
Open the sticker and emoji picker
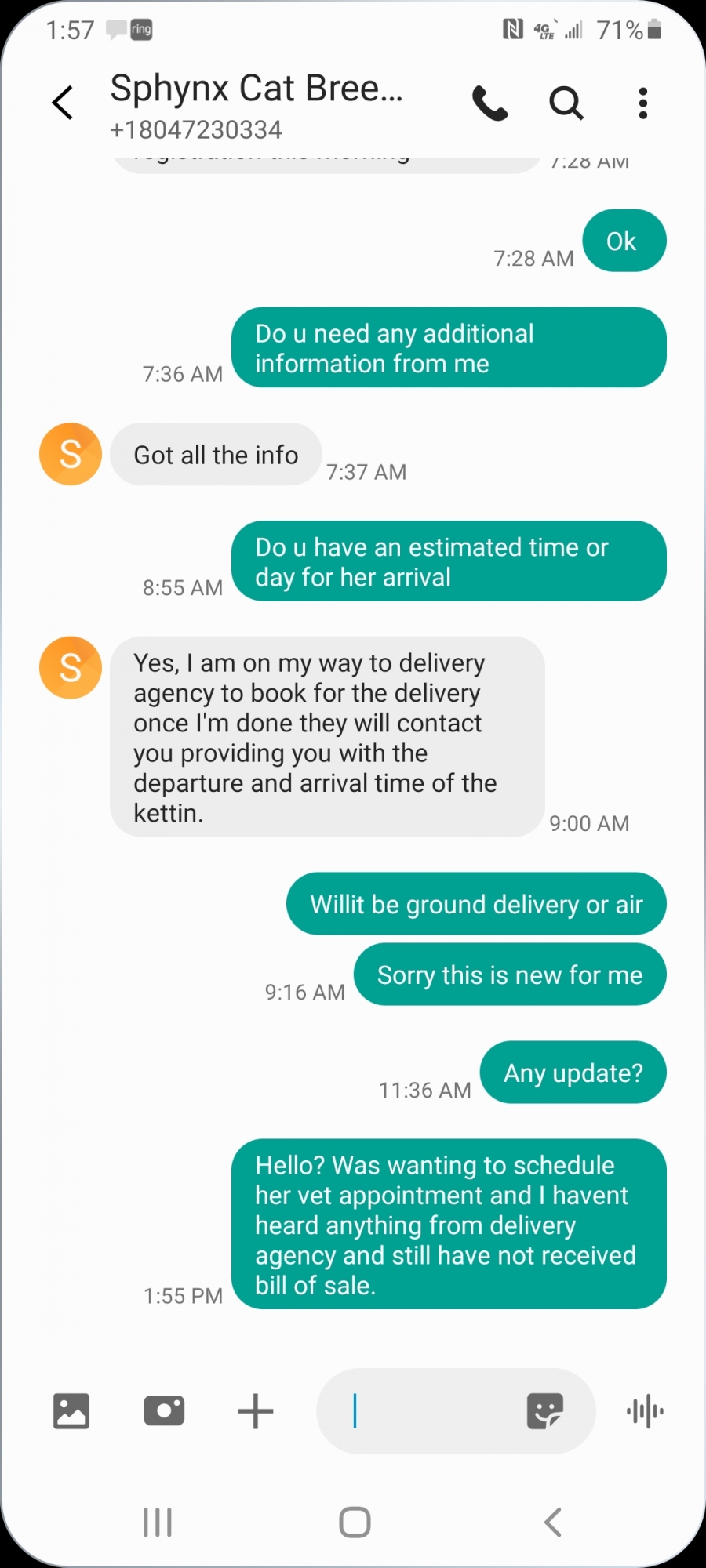[x=545, y=1411]
